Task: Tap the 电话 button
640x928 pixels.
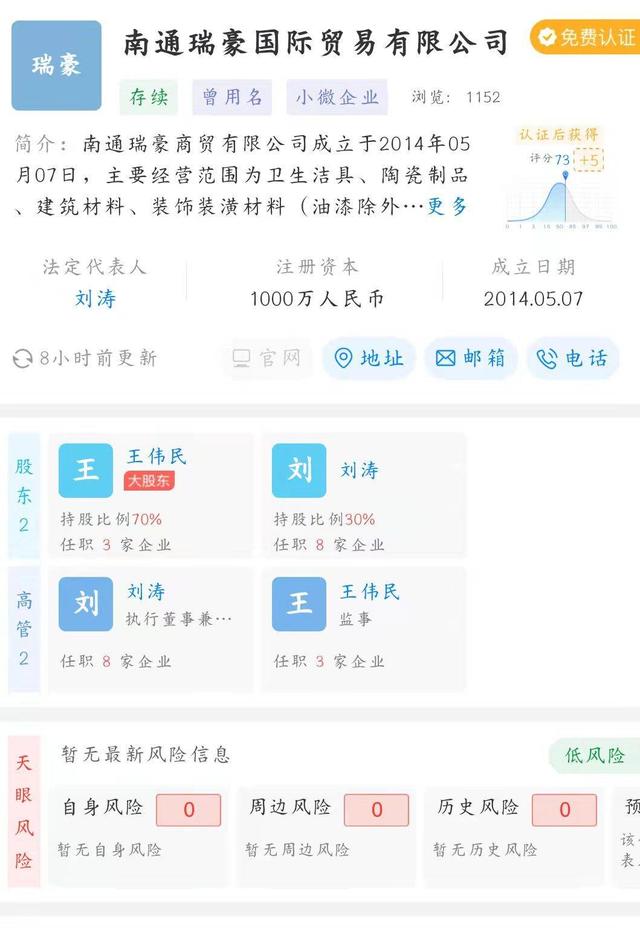Action: click(573, 358)
